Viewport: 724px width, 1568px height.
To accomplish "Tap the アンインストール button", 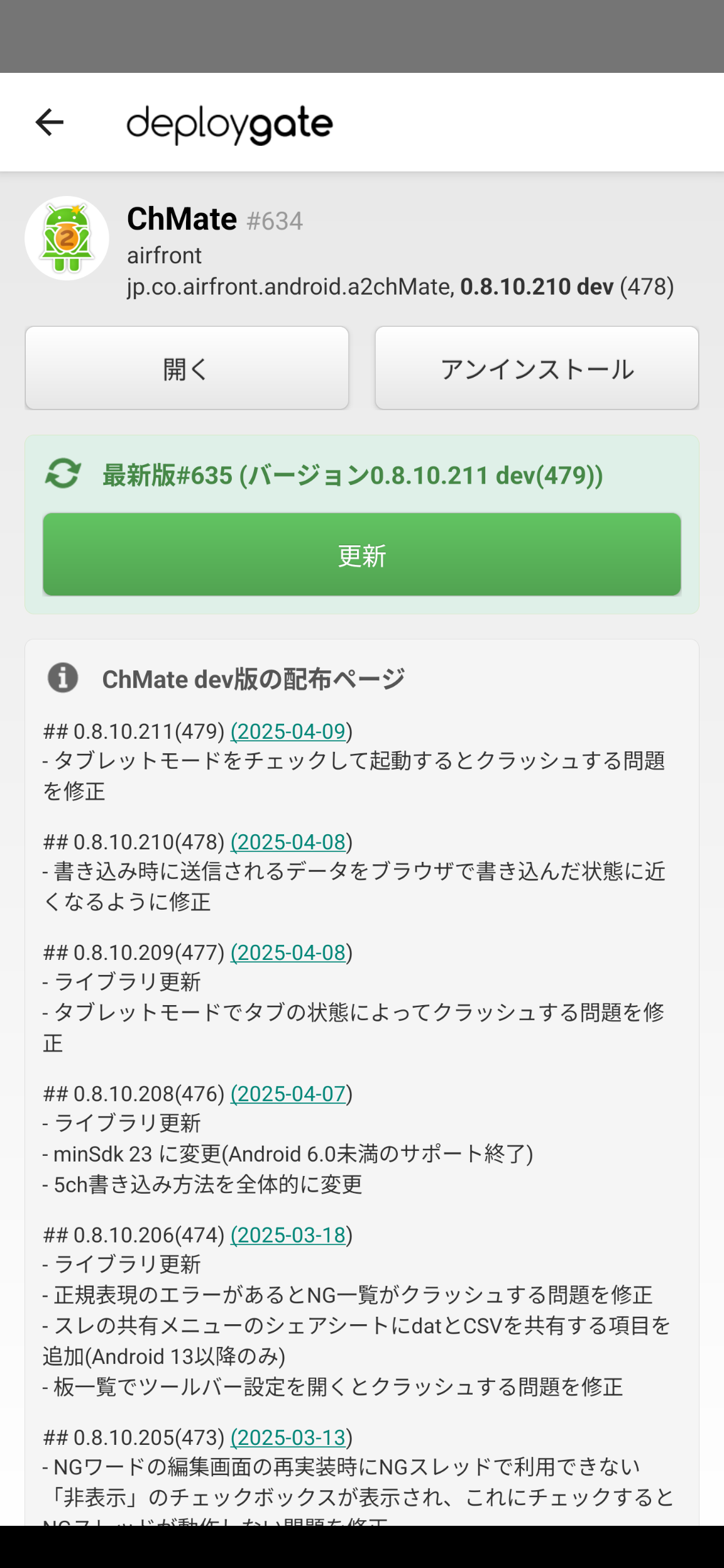I will (537, 368).
